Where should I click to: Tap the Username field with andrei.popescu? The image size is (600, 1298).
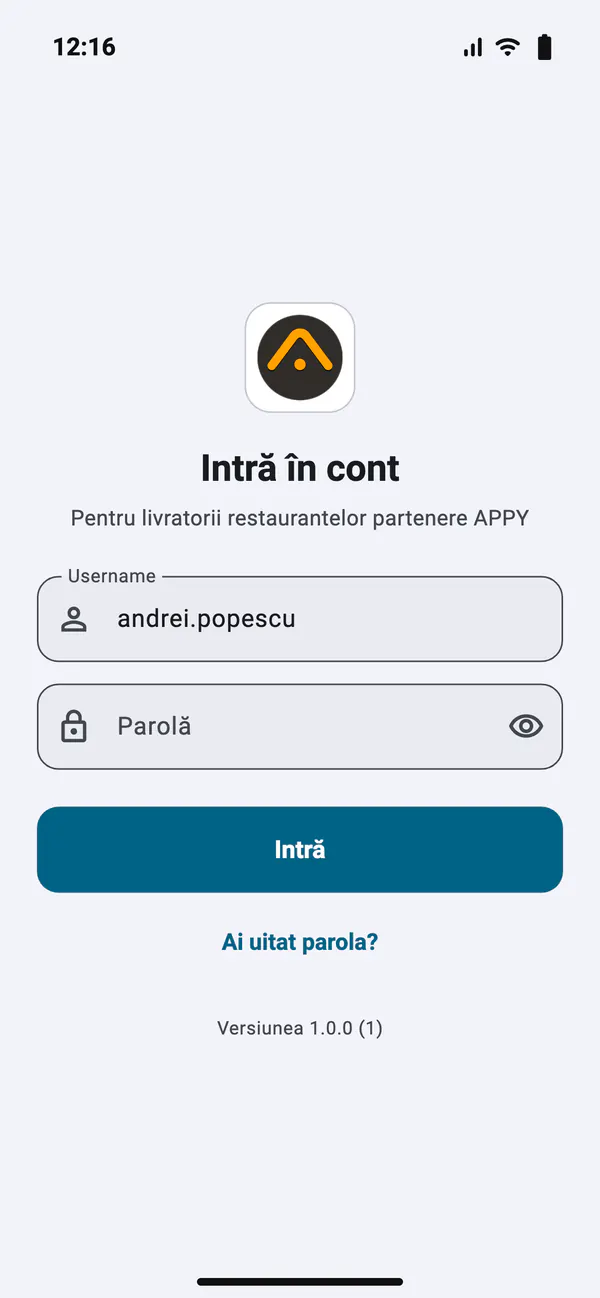(300, 619)
